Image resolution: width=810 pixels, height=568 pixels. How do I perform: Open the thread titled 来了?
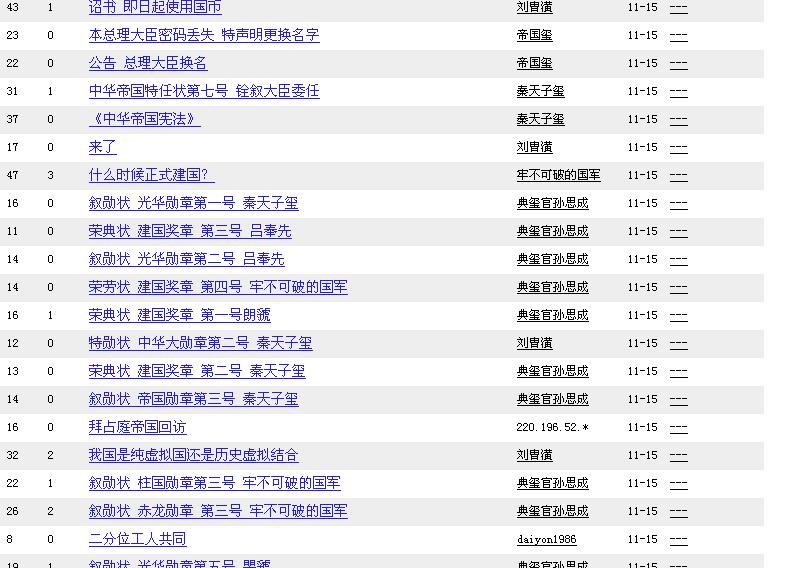102,147
